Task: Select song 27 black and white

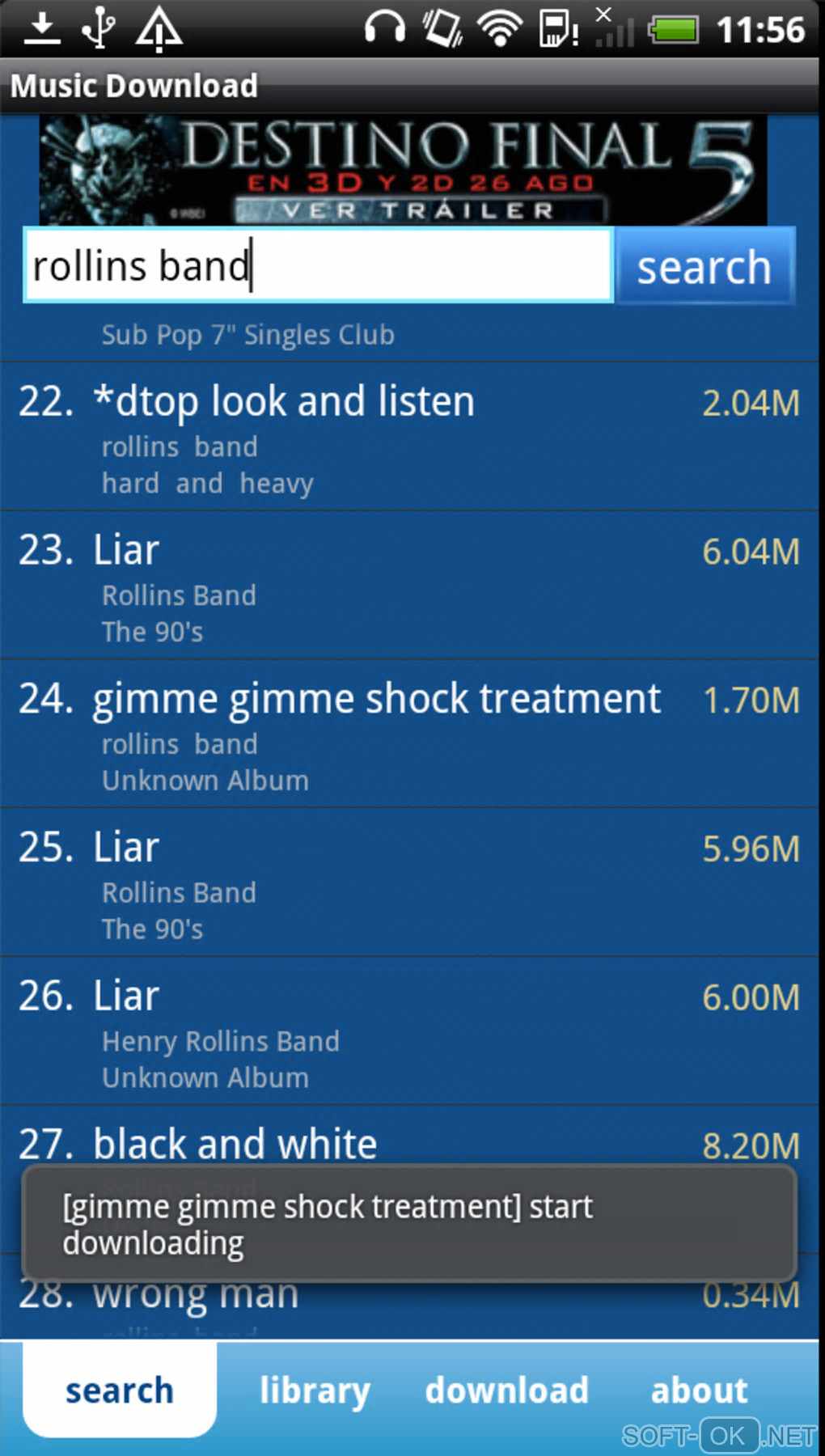Action: (408, 1142)
